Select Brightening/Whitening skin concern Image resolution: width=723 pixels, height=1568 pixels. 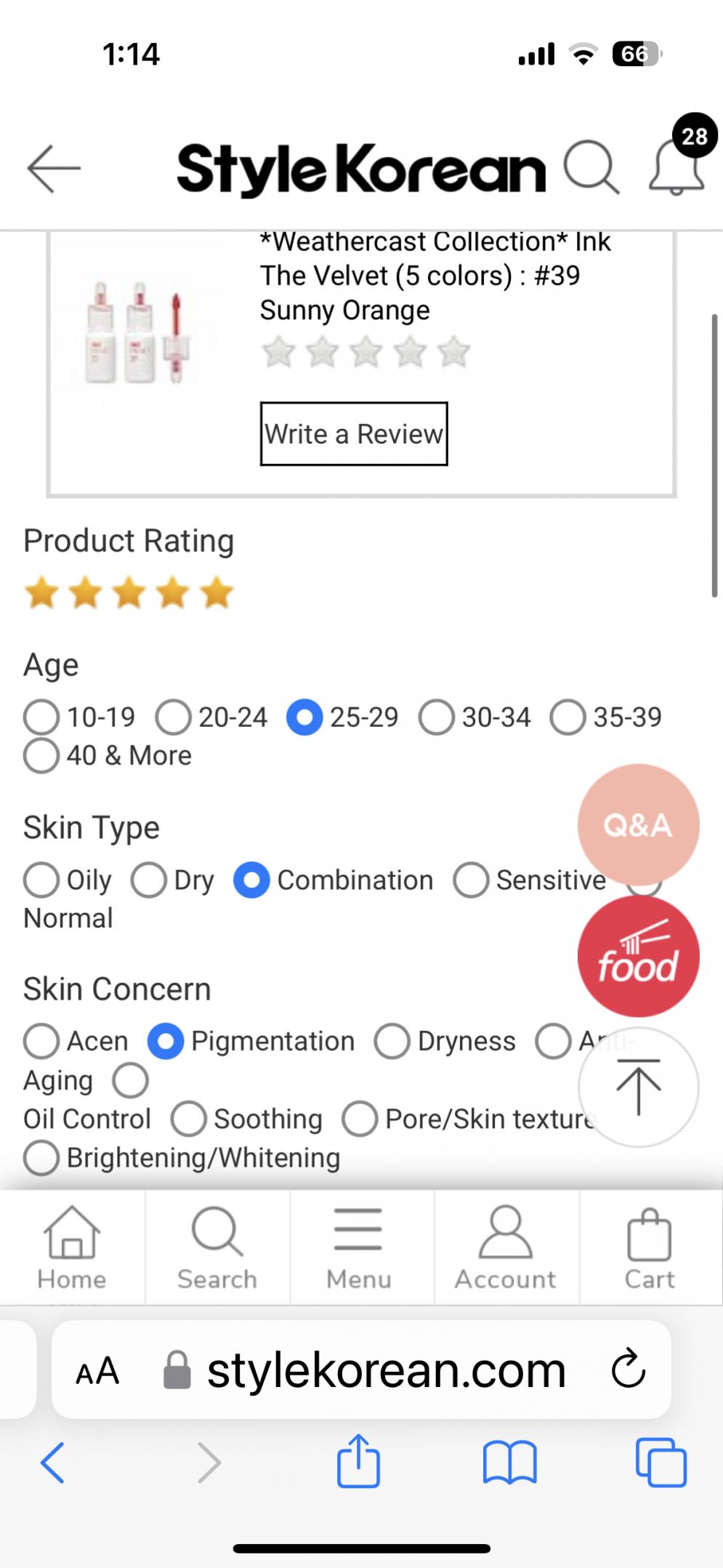41,1158
